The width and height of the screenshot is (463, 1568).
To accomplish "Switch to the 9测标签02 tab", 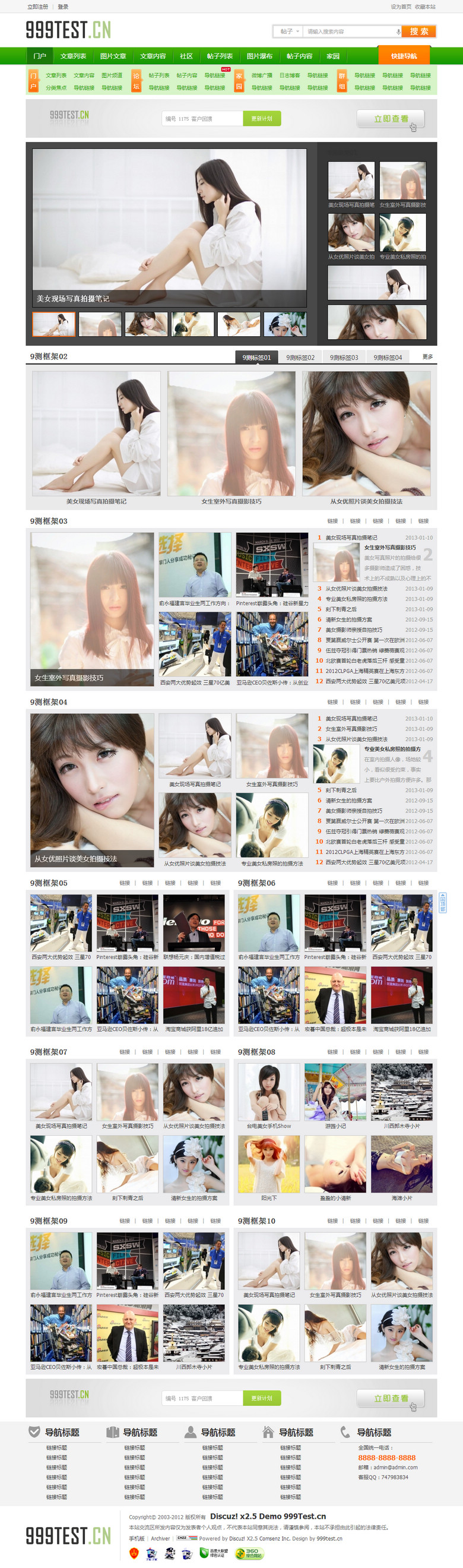I will 300,358.
